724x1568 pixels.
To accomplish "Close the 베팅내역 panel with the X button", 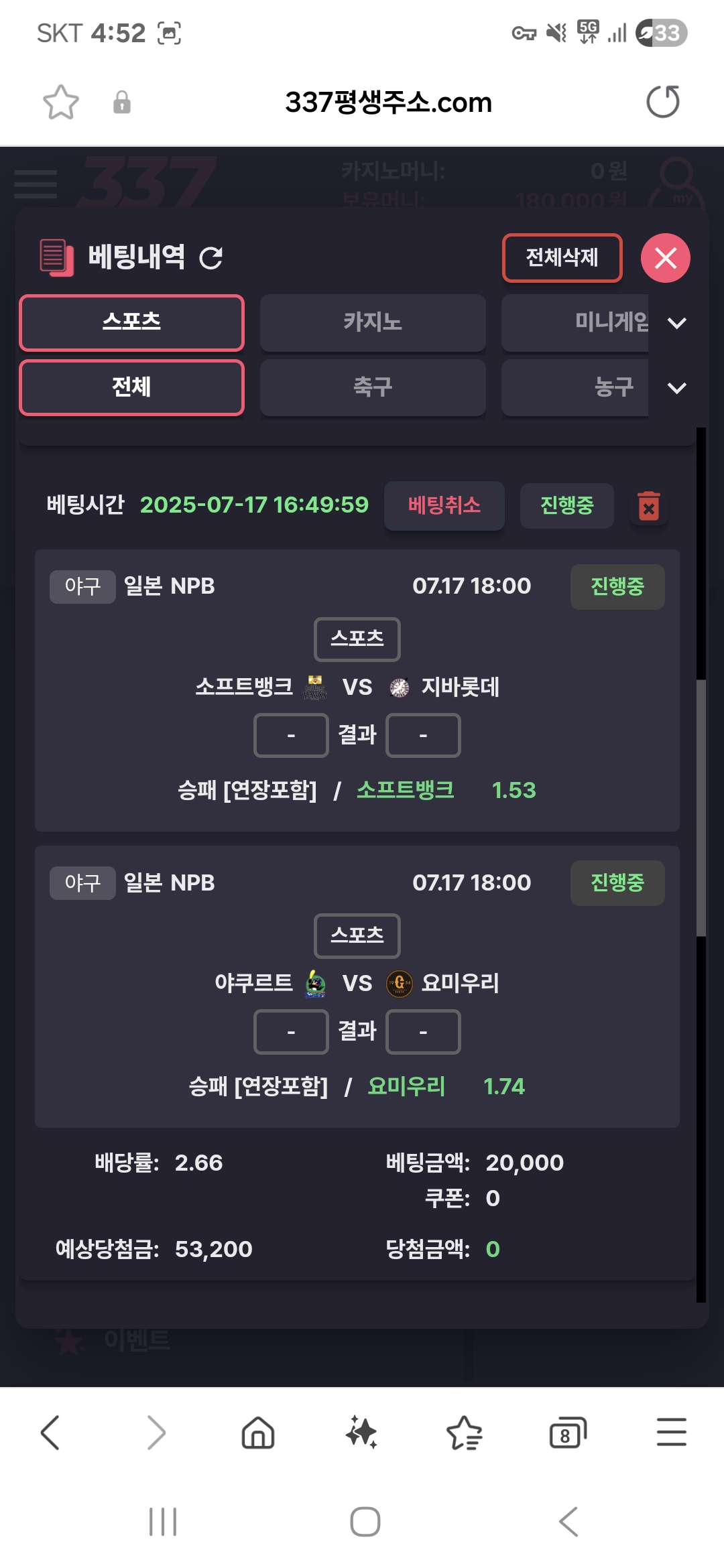I will 665,258.
